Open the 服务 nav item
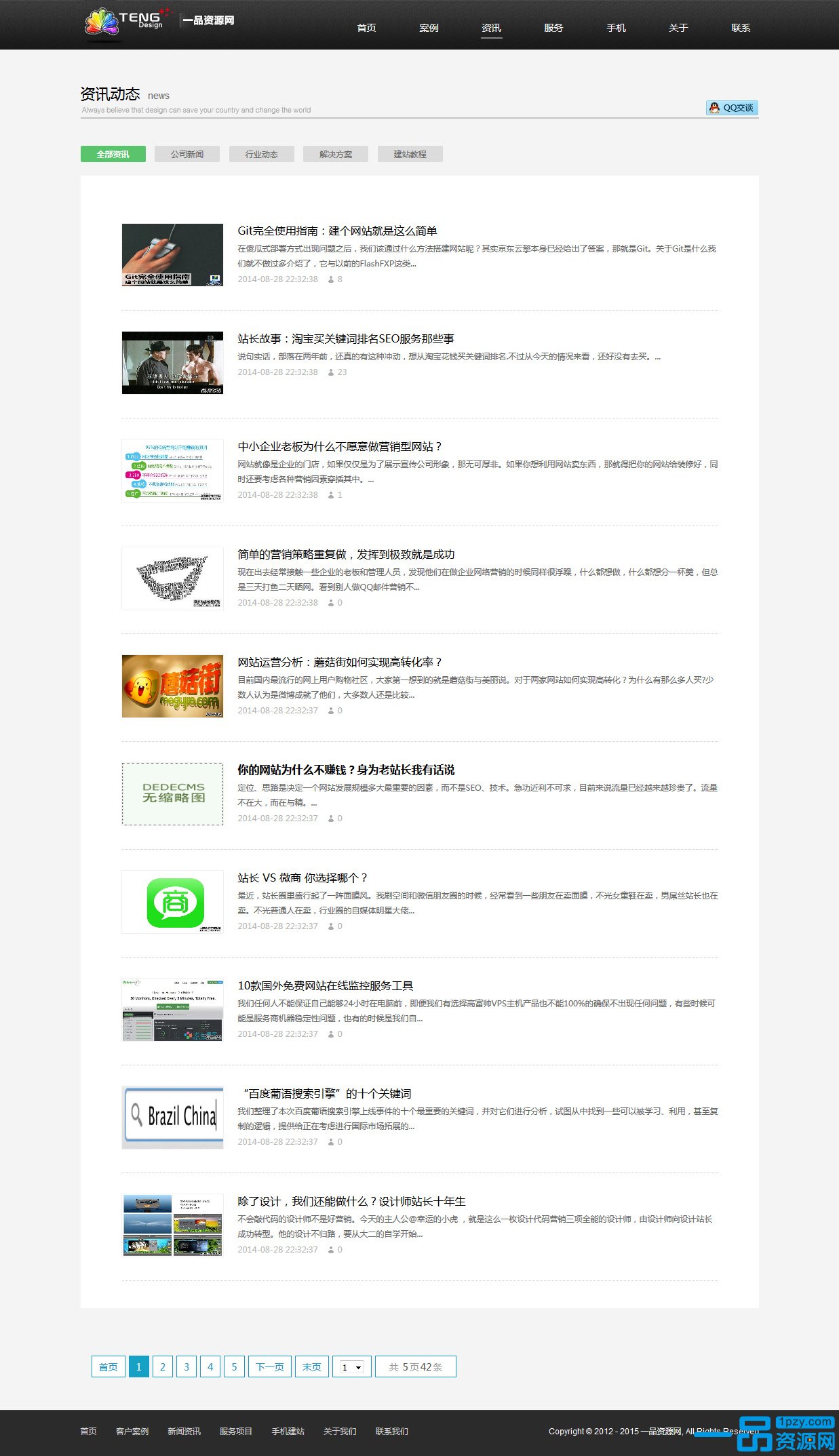 click(553, 28)
